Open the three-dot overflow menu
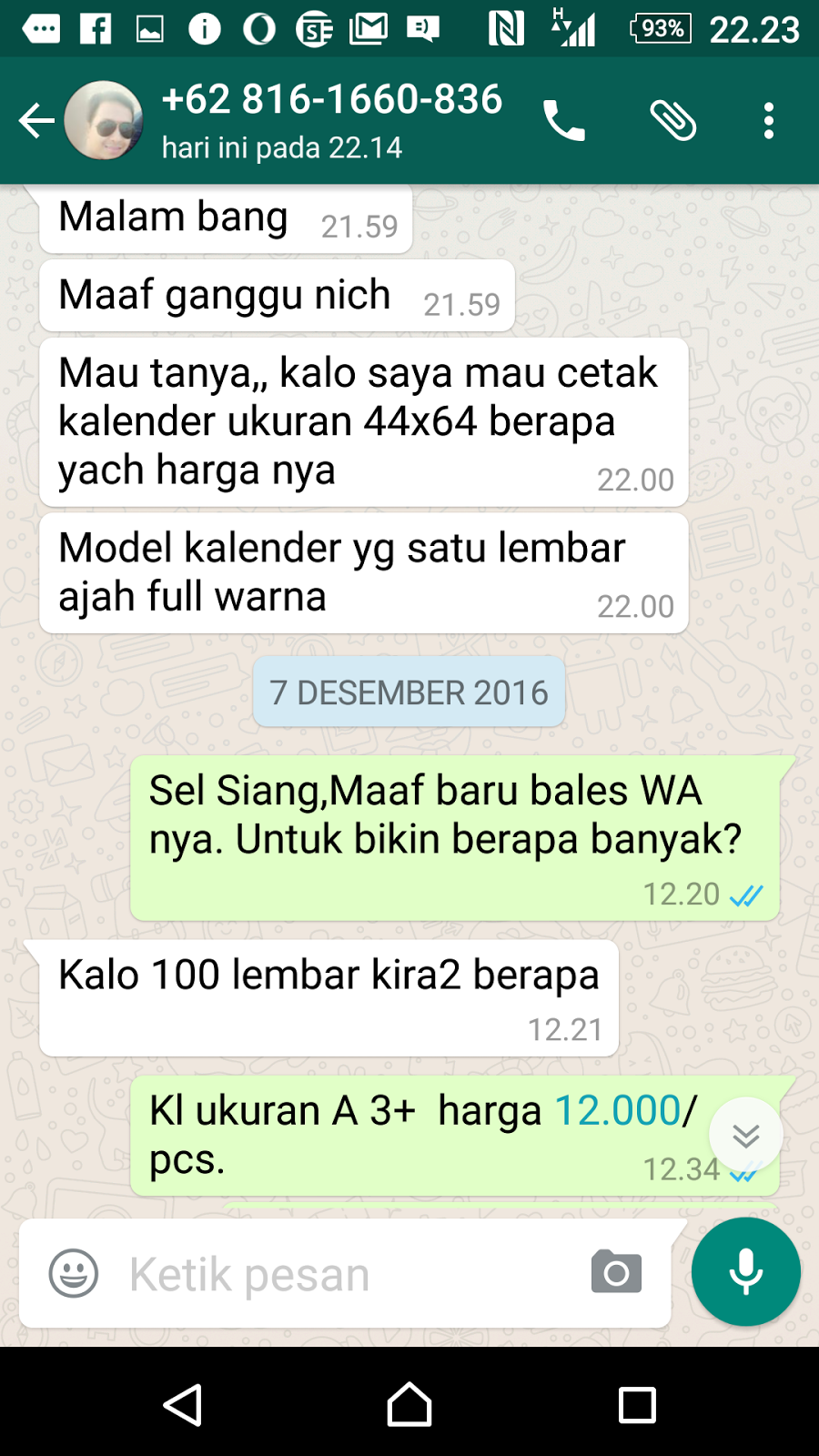This screenshot has height=1456, width=819. pyautogui.click(x=769, y=120)
